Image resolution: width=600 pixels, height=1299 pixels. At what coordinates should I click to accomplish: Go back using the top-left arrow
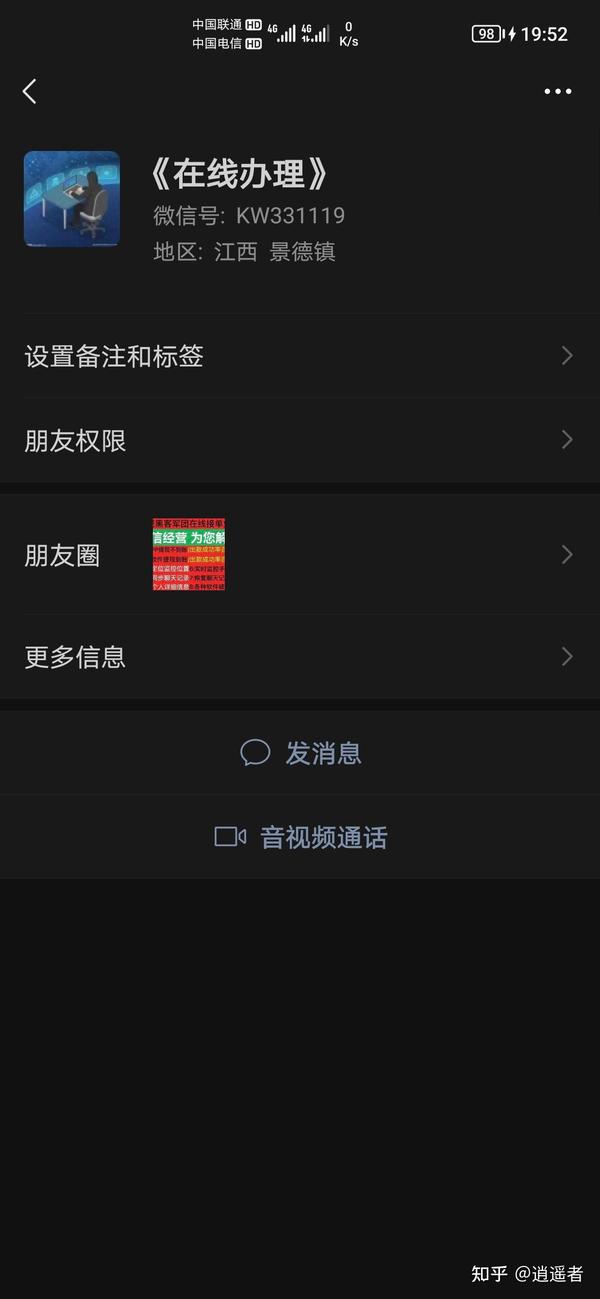tap(30, 91)
